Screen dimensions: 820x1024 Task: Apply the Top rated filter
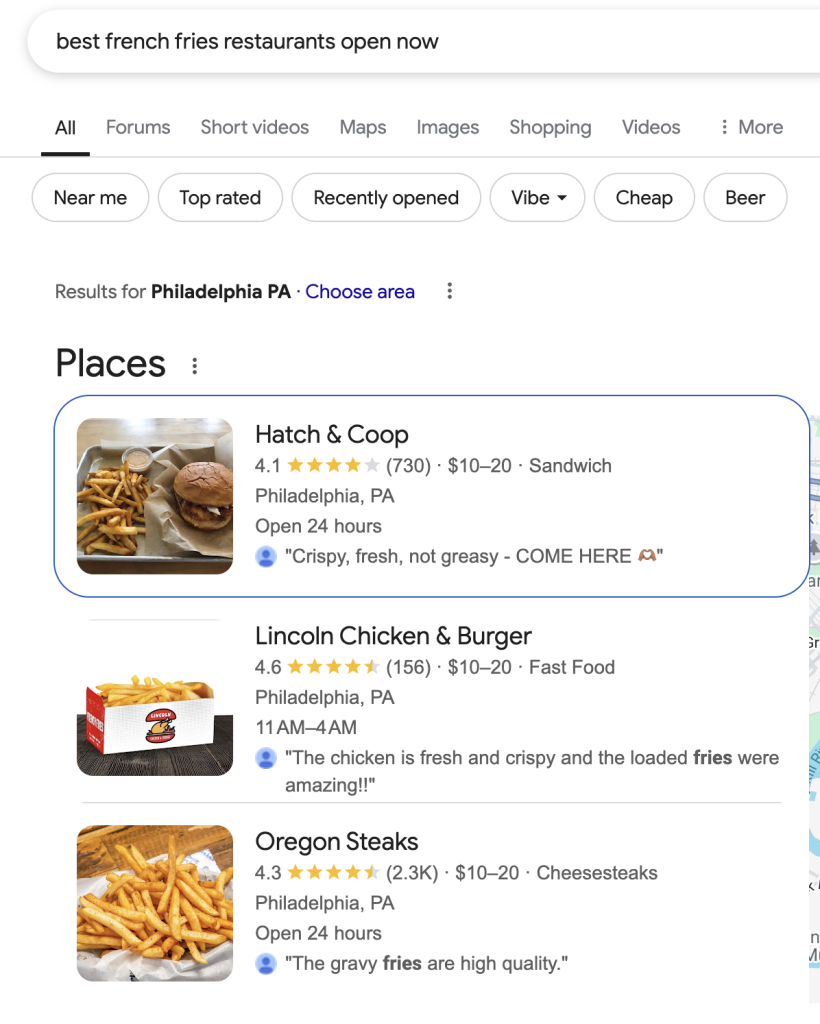coord(220,198)
